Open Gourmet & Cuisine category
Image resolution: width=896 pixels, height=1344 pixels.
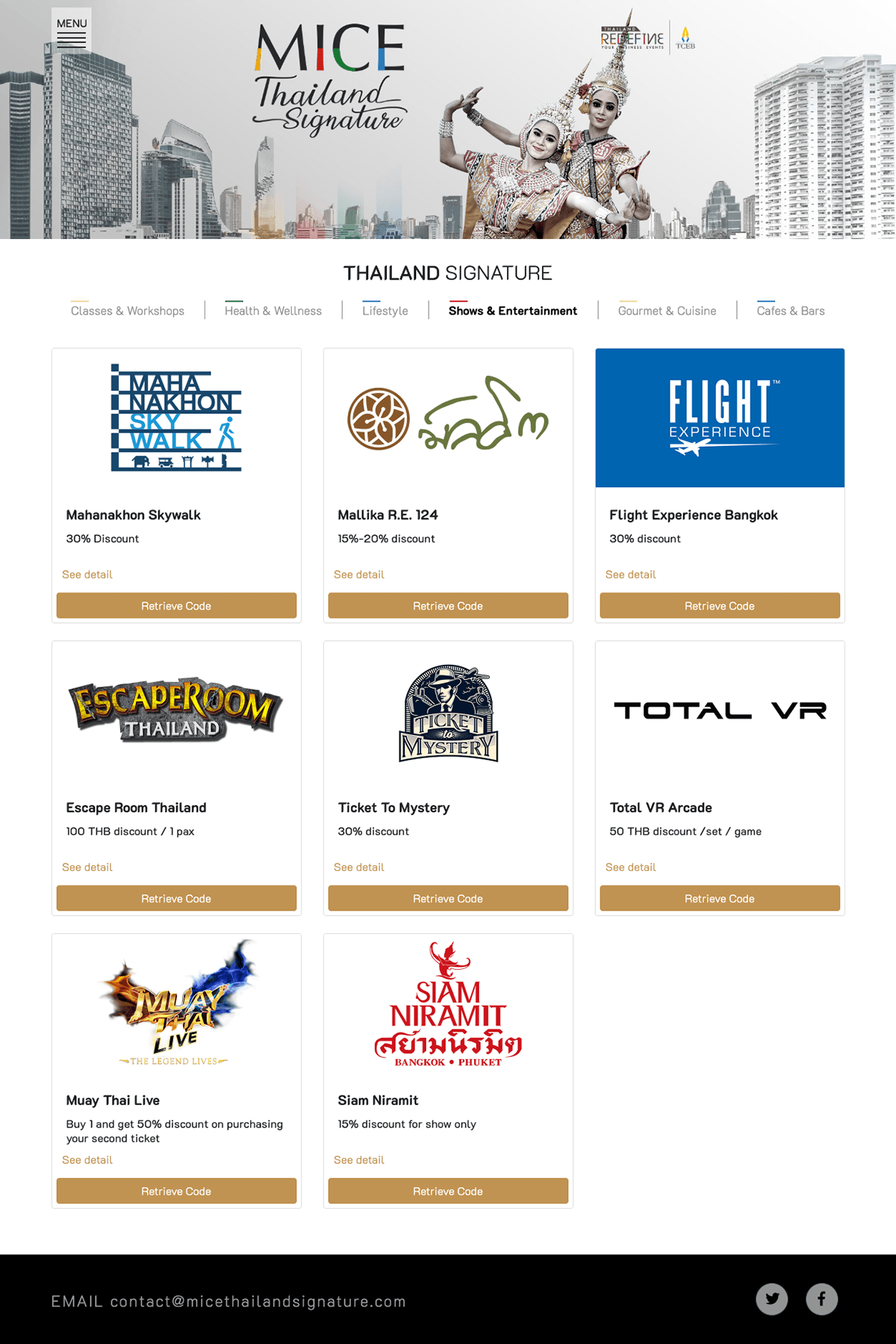(667, 311)
